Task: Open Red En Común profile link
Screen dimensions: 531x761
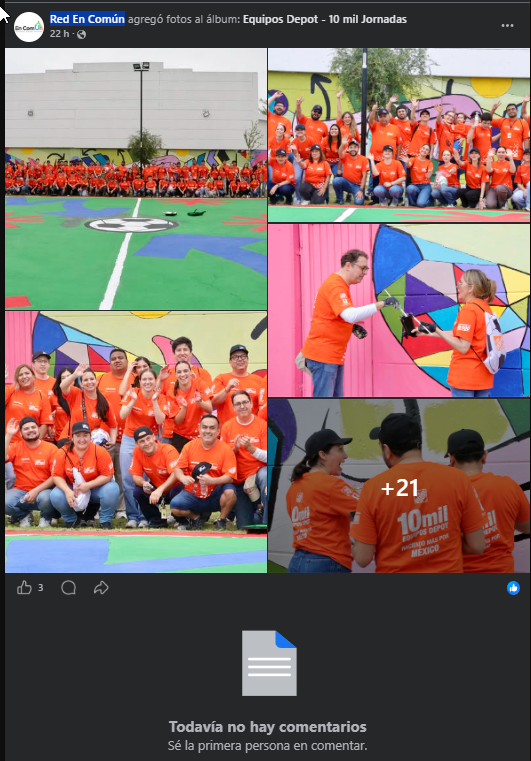Action: pyautogui.click(x=87, y=19)
